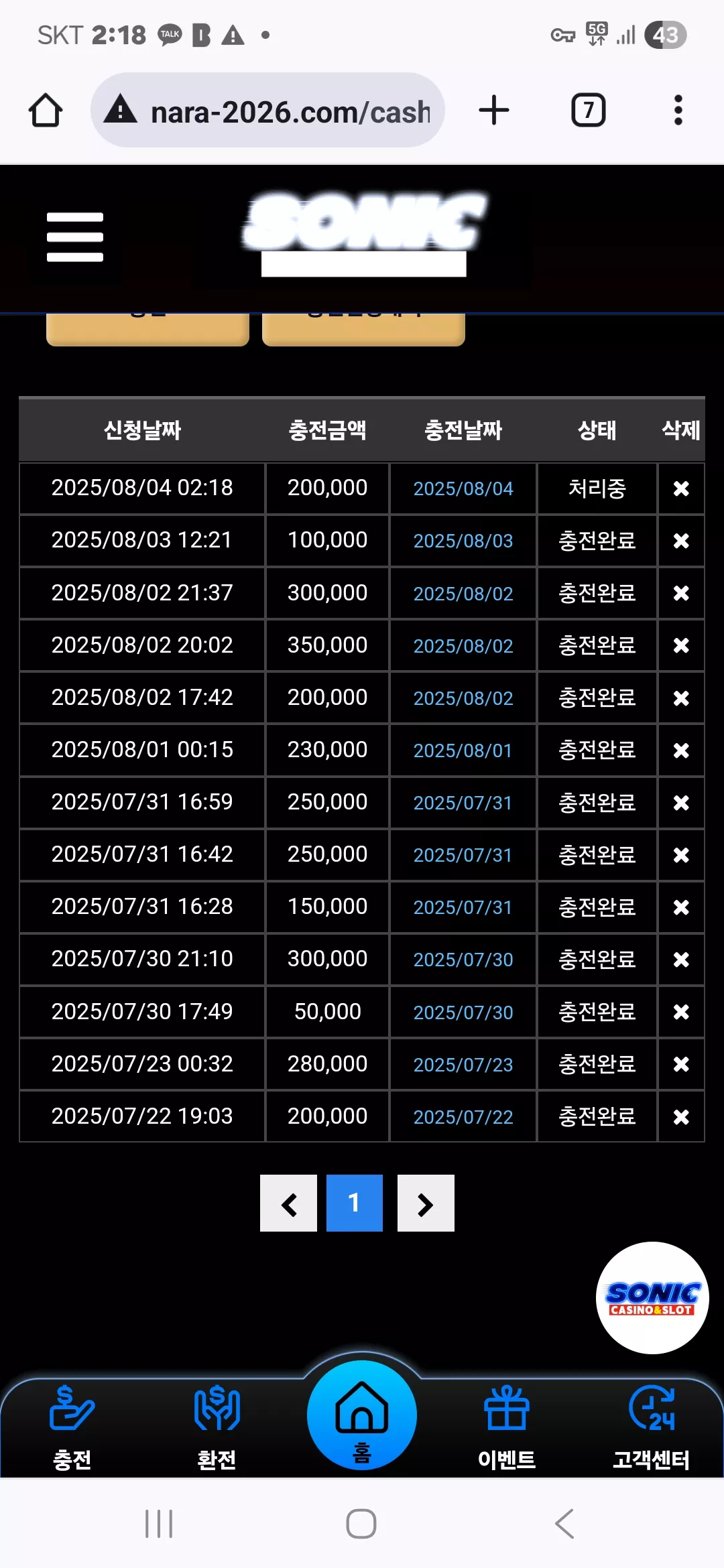Open the browser overflow menu

678,111
